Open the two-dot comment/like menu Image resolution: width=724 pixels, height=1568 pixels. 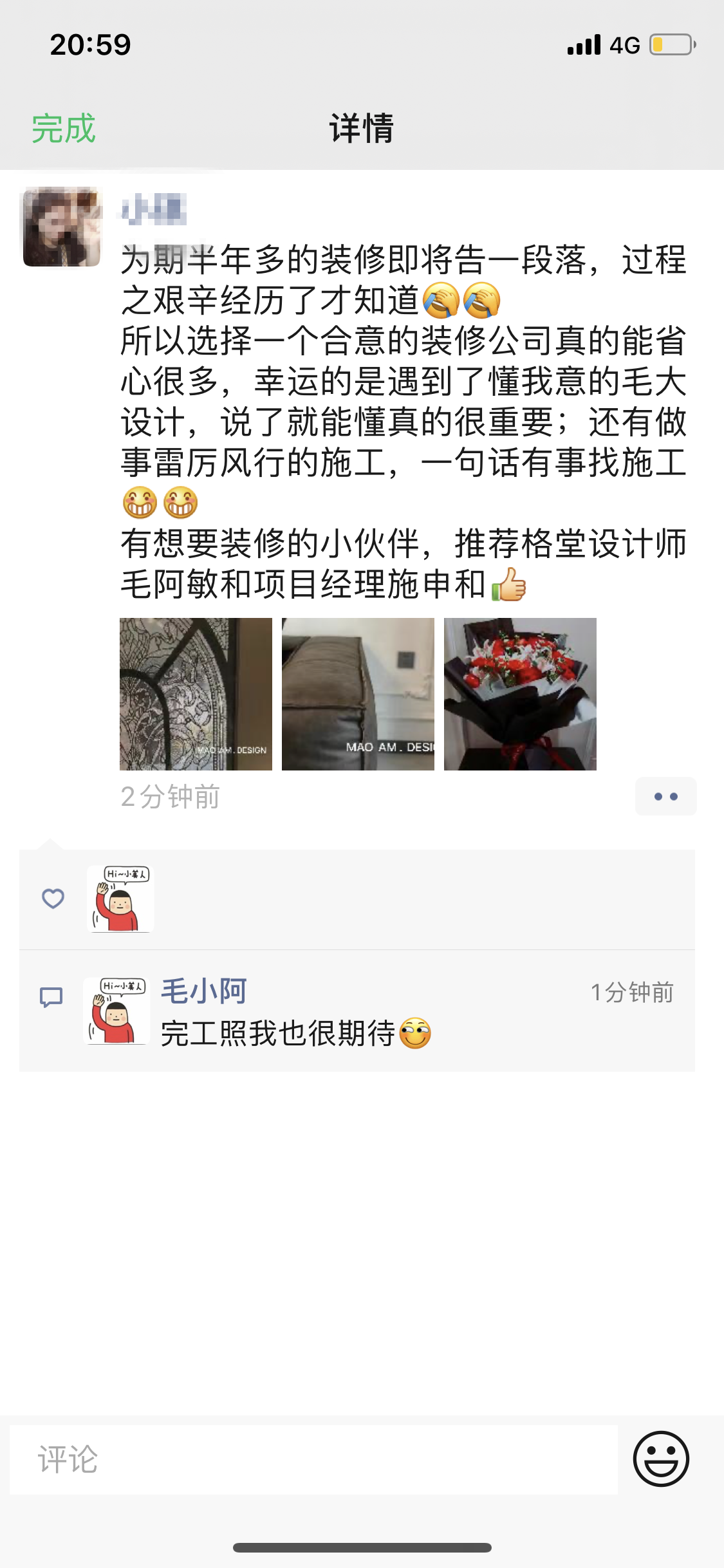point(665,796)
